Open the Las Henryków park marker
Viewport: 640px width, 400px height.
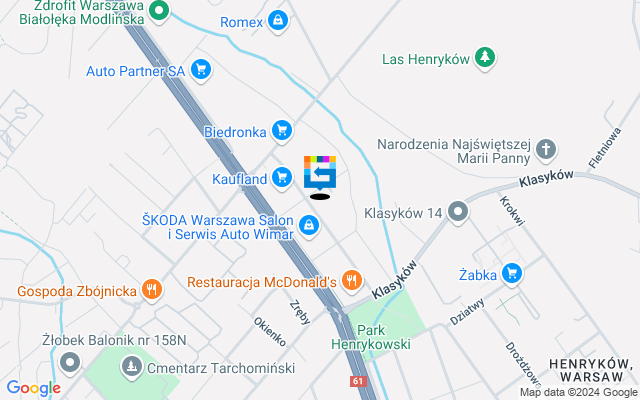tap(485, 59)
